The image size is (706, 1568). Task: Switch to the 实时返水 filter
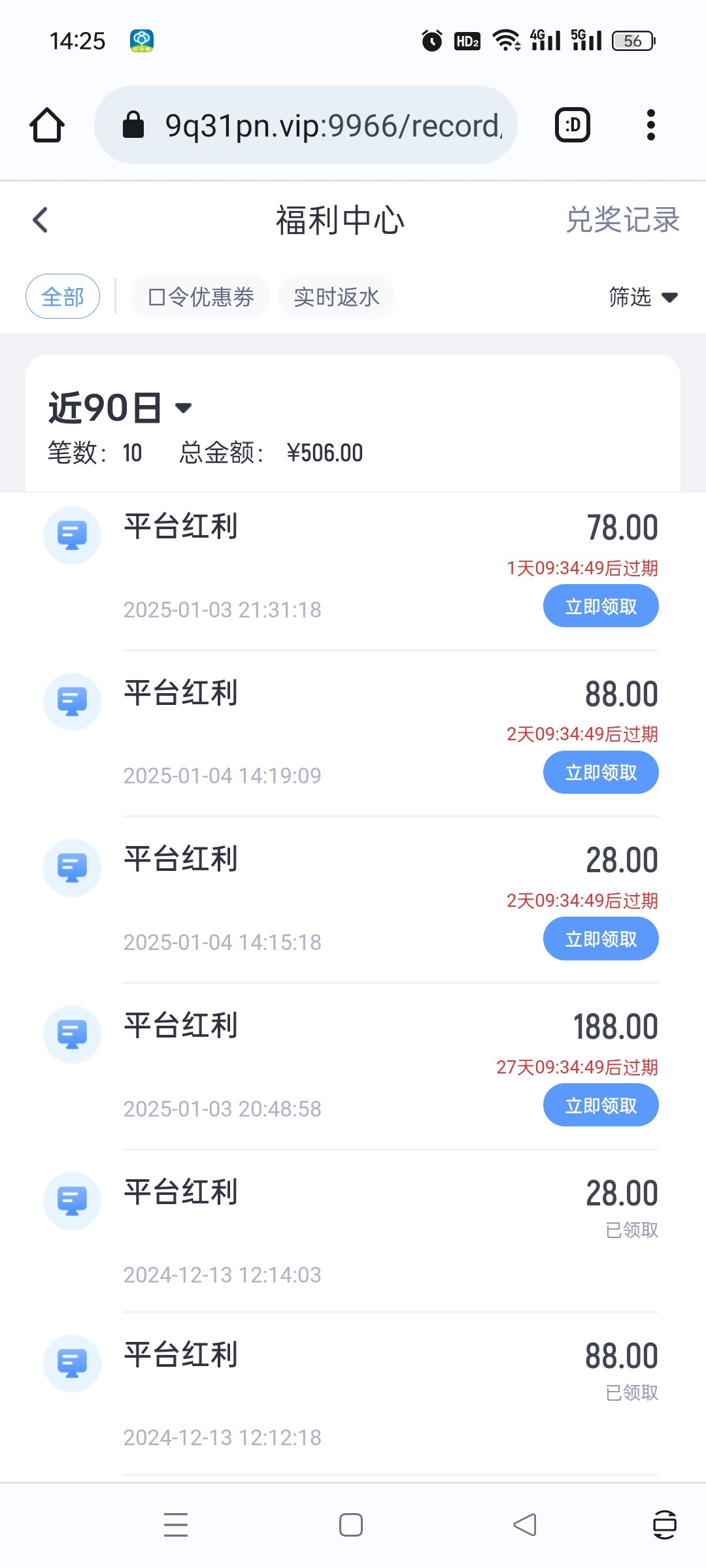(337, 297)
